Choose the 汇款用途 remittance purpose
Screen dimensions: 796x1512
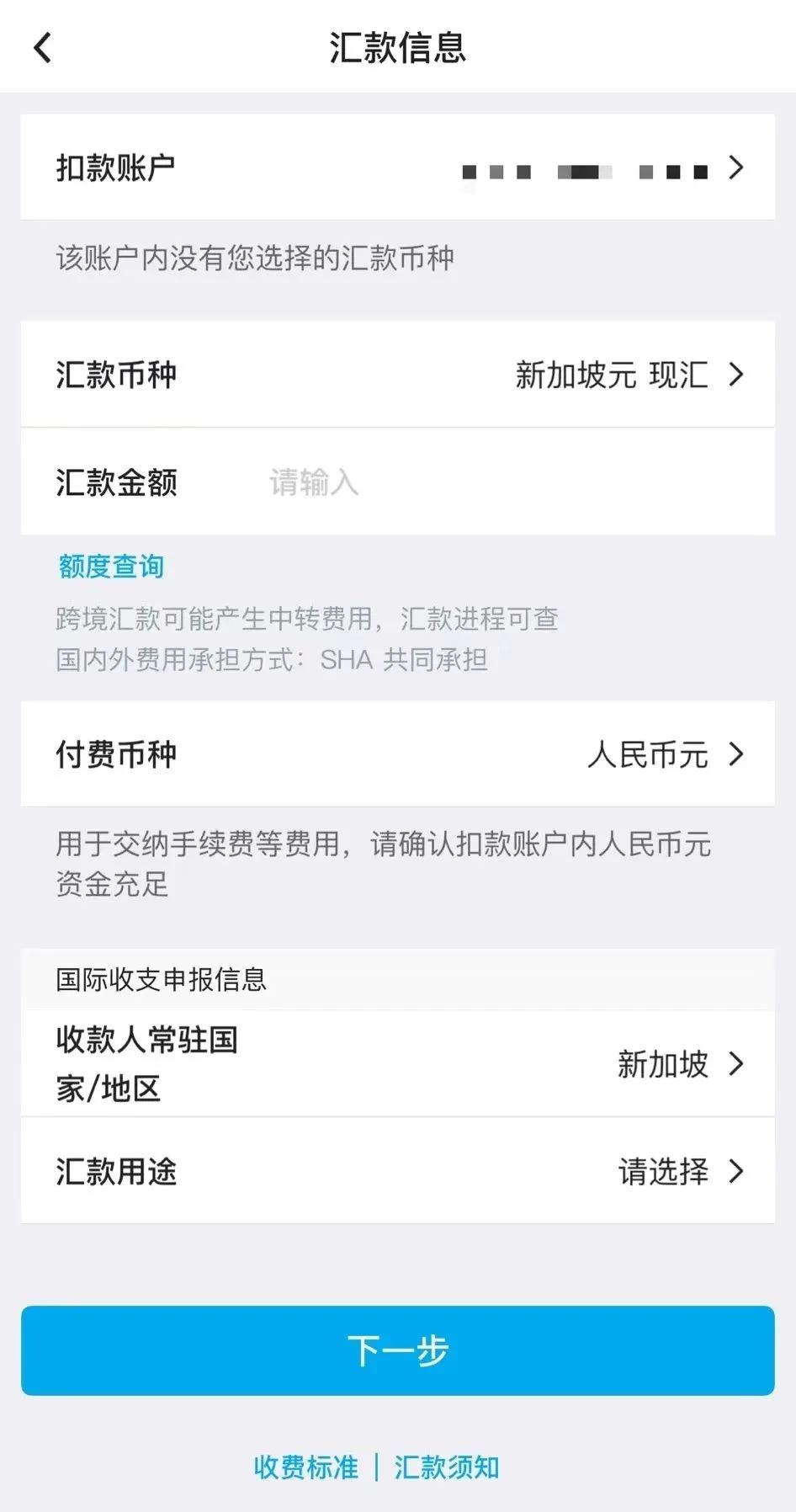pos(398,1171)
